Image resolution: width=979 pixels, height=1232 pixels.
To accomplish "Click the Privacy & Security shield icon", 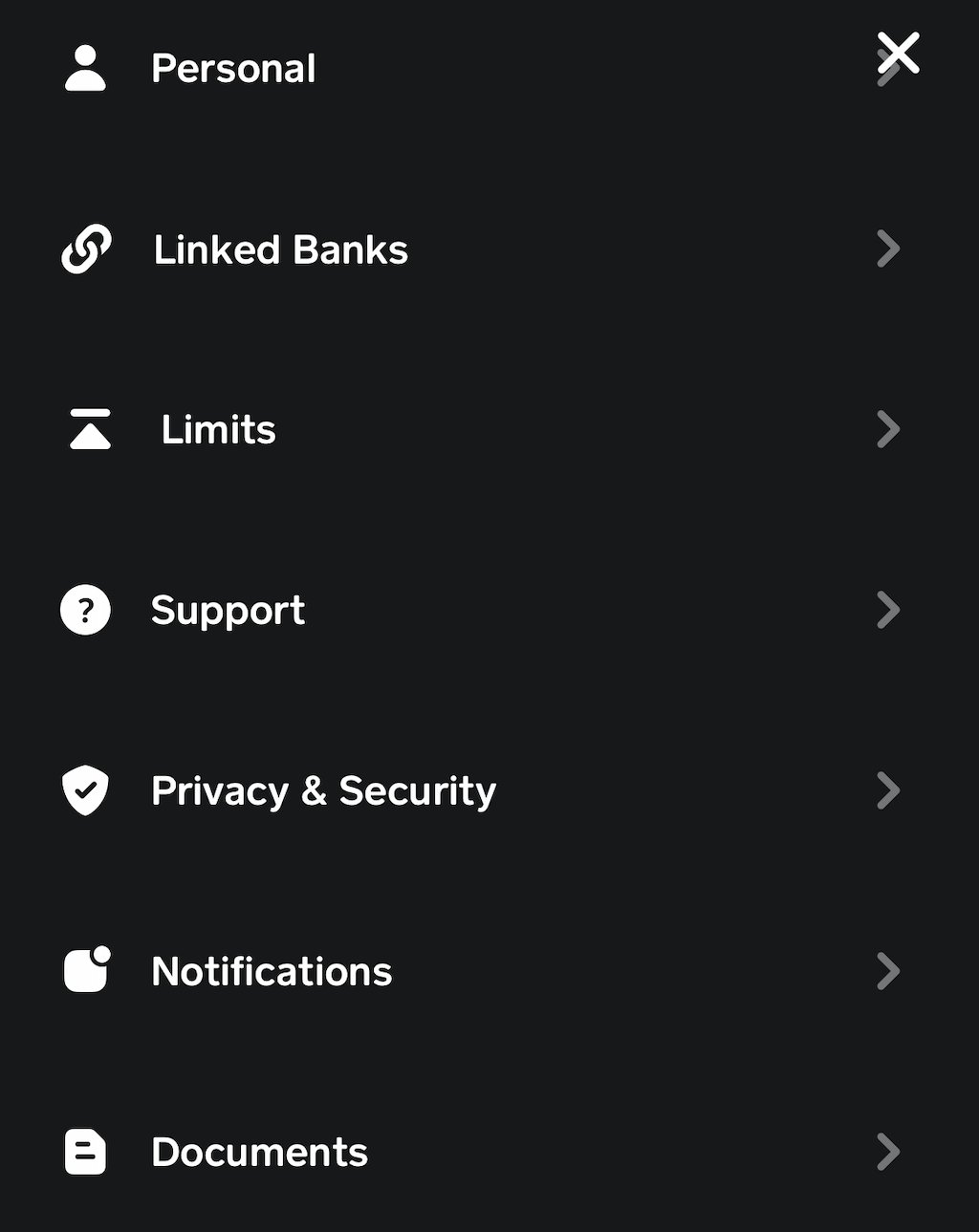I will (85, 790).
